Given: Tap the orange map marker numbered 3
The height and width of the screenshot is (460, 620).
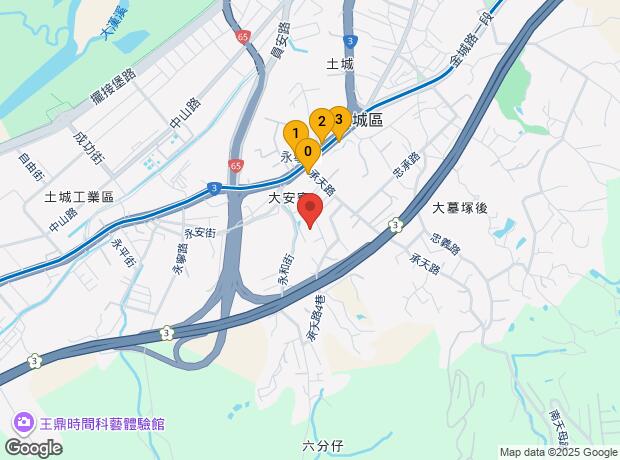Looking at the screenshot, I should (x=338, y=120).
